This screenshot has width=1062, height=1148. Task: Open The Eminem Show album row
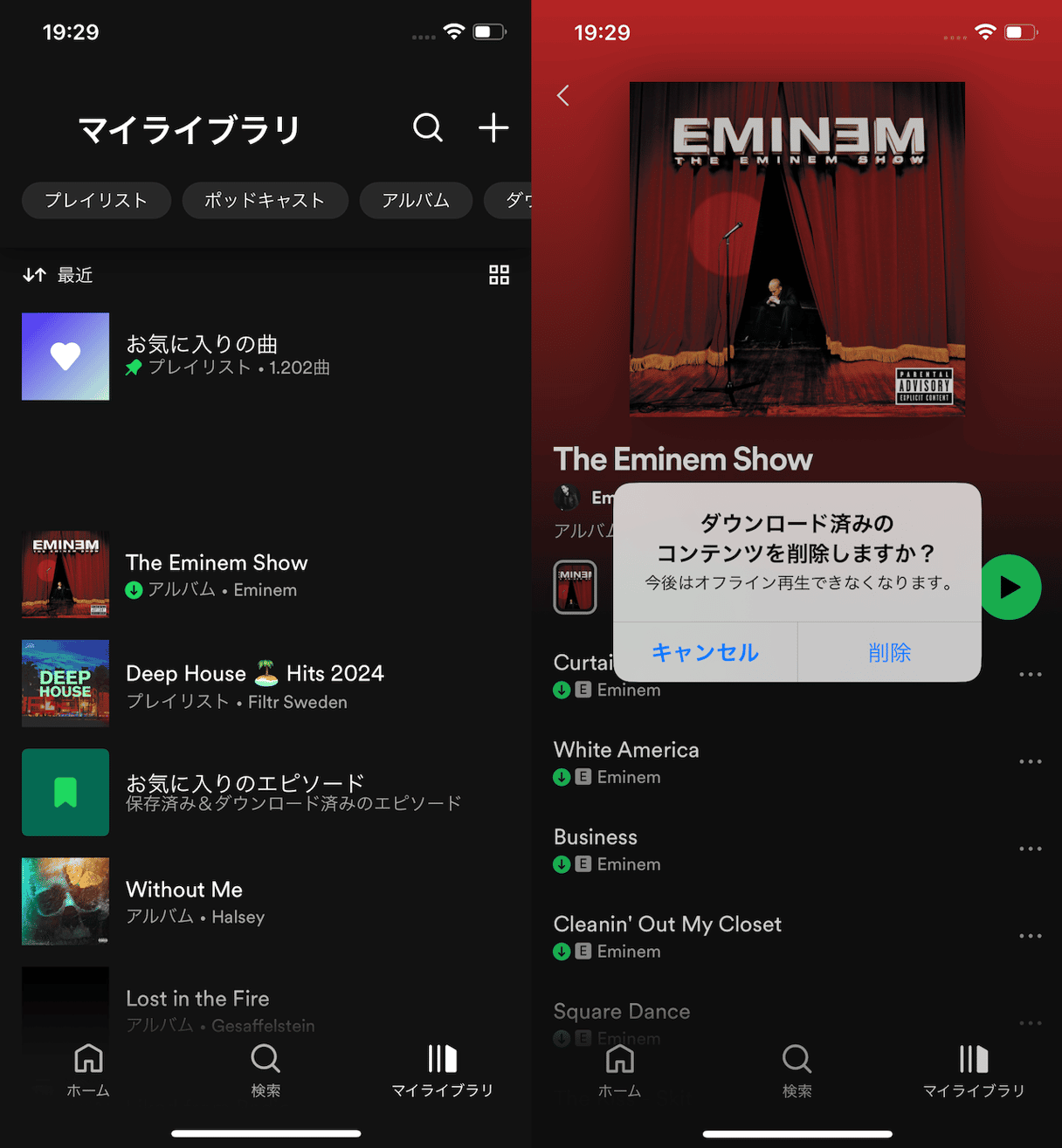pos(217,574)
